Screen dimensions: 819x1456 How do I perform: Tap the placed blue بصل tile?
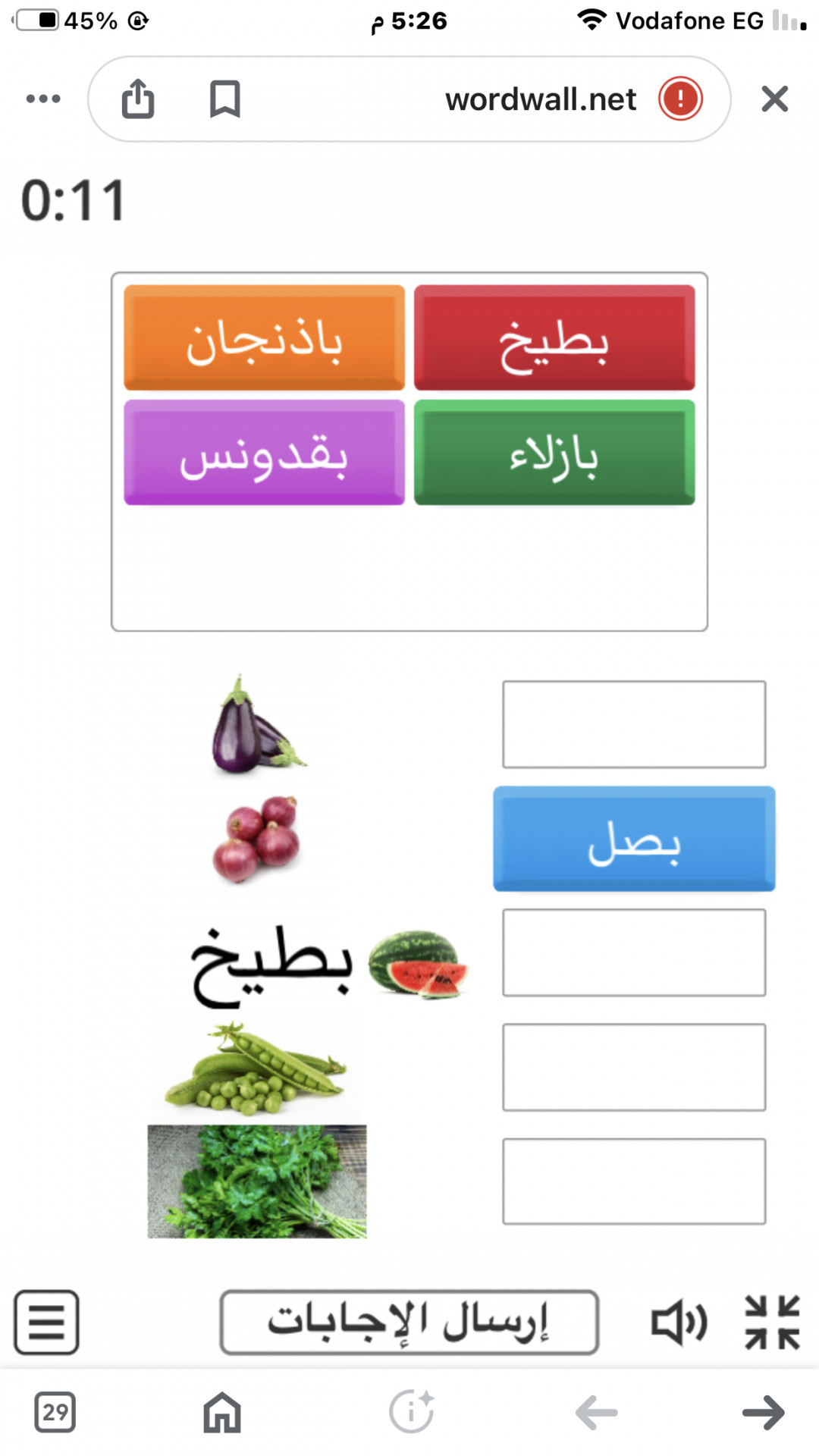pyautogui.click(x=634, y=839)
